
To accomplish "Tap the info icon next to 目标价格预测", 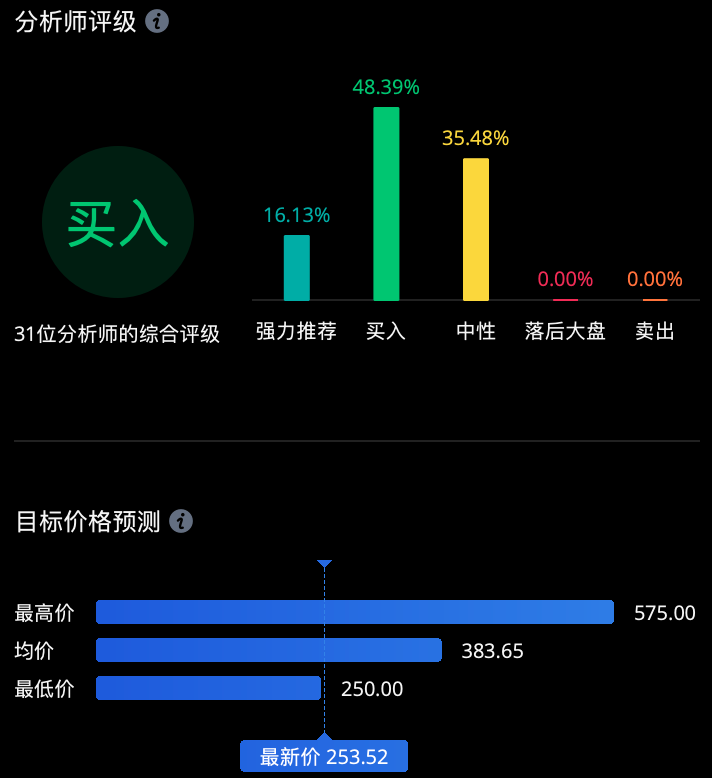I will pyautogui.click(x=181, y=521).
